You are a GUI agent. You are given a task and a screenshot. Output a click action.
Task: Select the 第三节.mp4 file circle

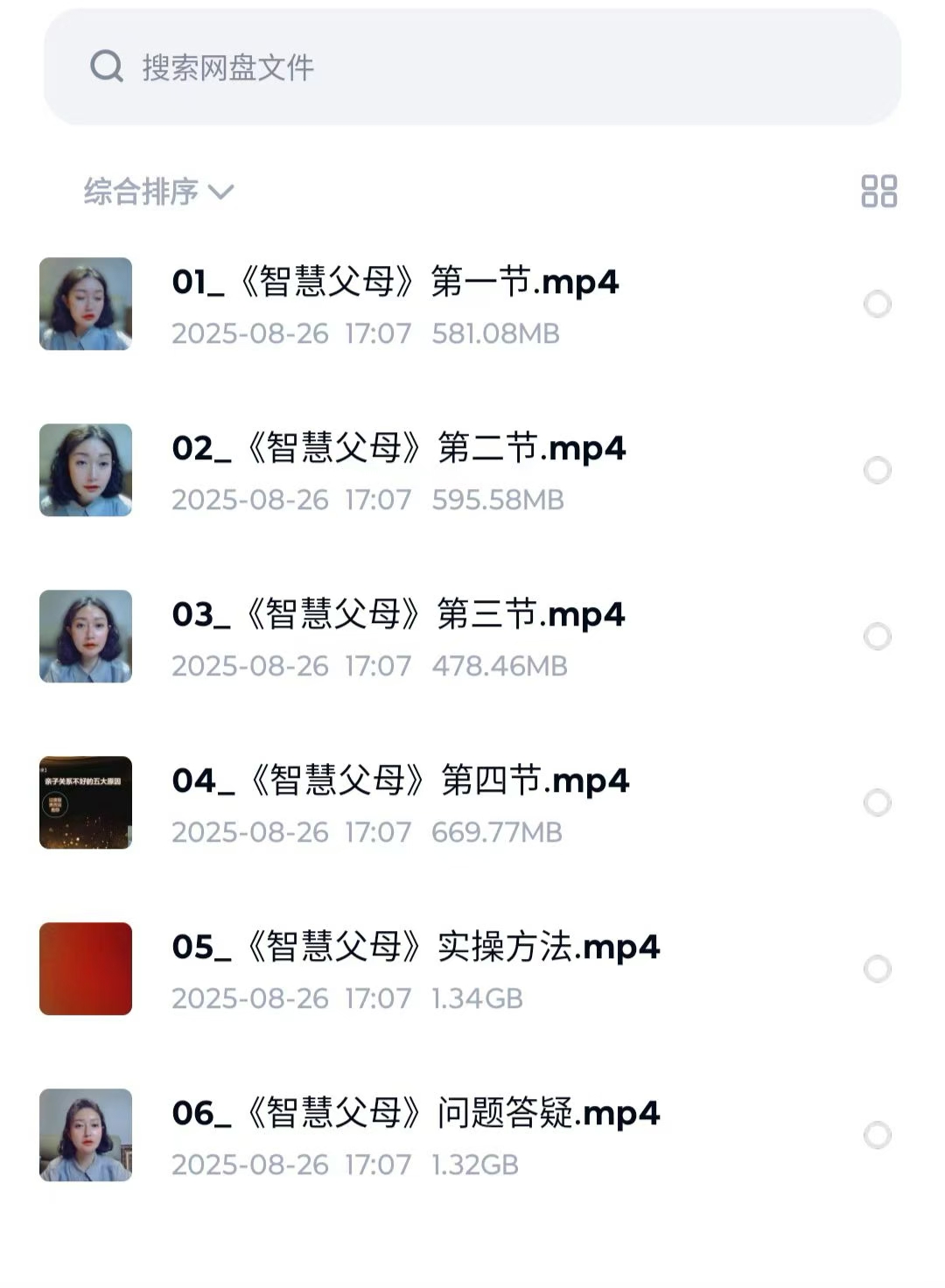877,637
